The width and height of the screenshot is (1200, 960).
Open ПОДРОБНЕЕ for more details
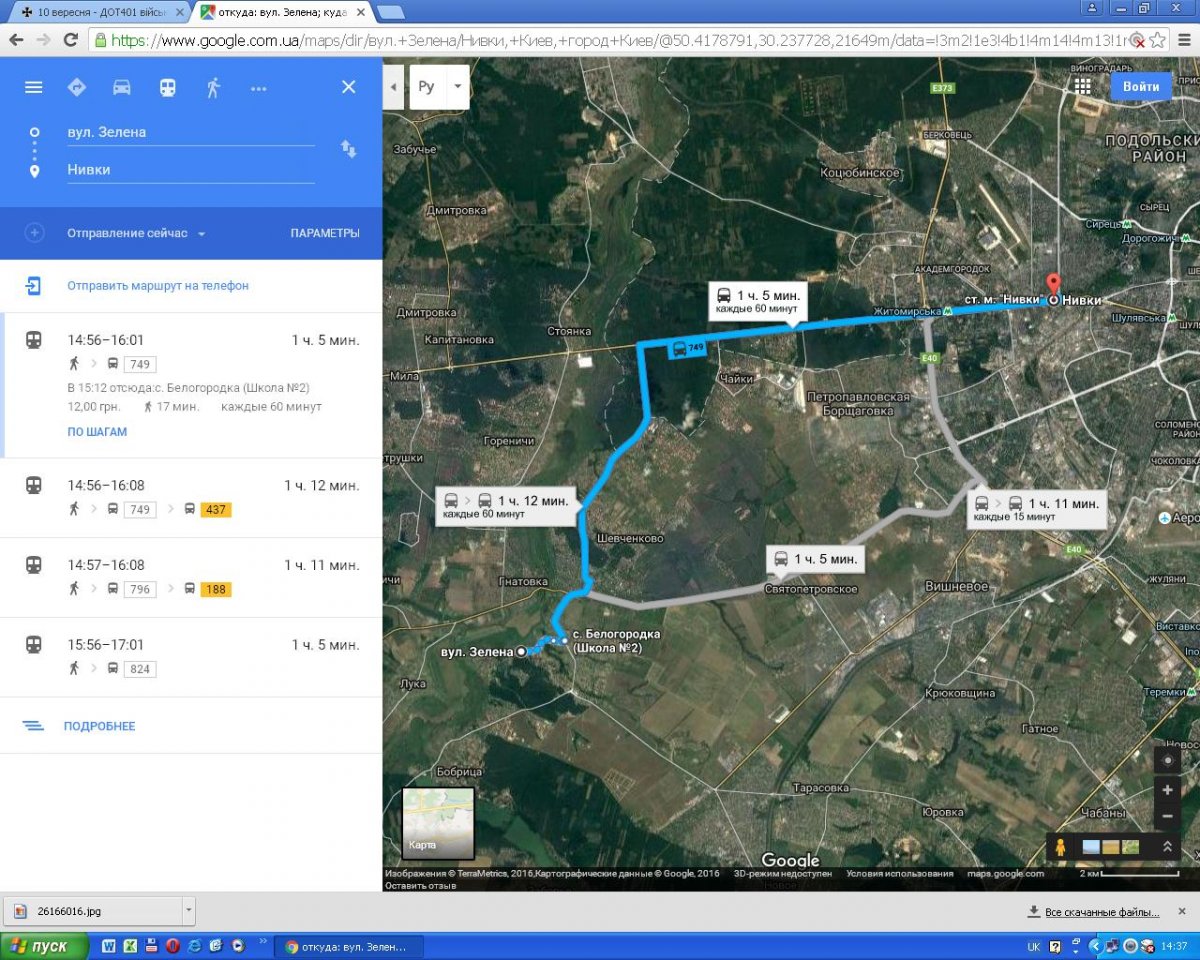pos(98,726)
